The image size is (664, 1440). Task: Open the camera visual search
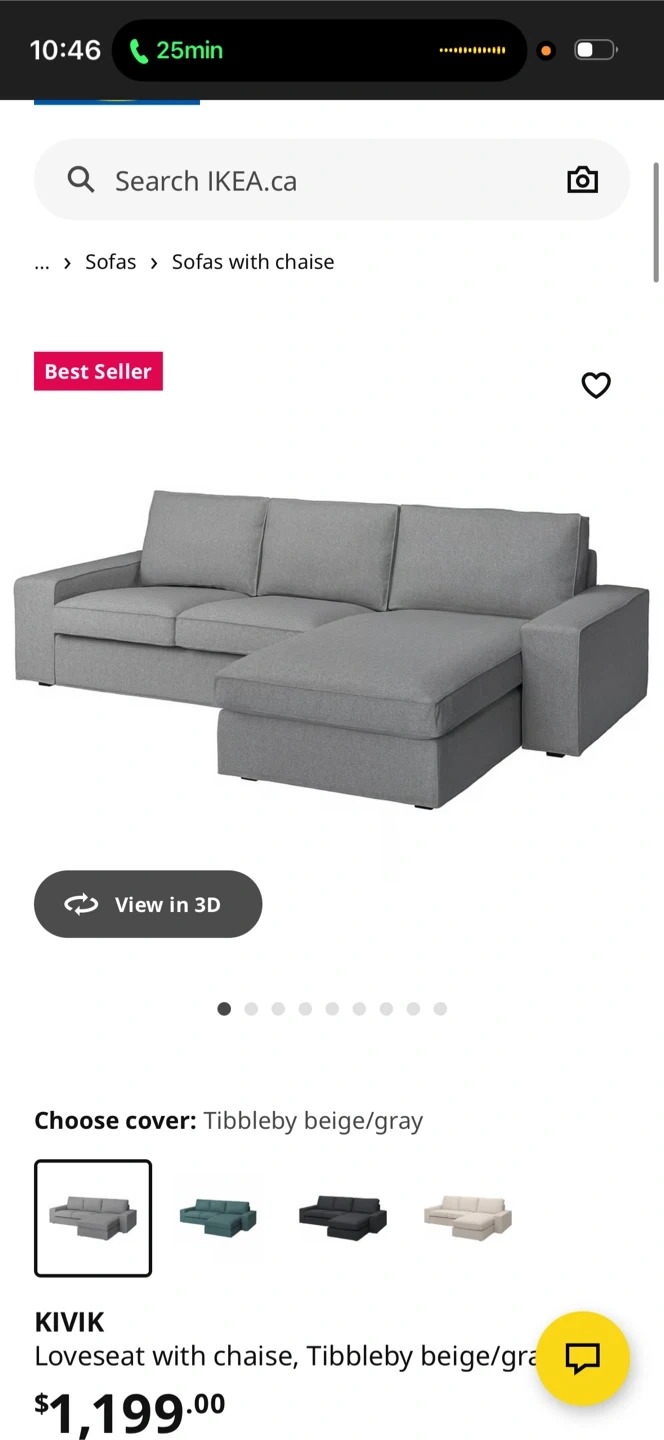(582, 180)
